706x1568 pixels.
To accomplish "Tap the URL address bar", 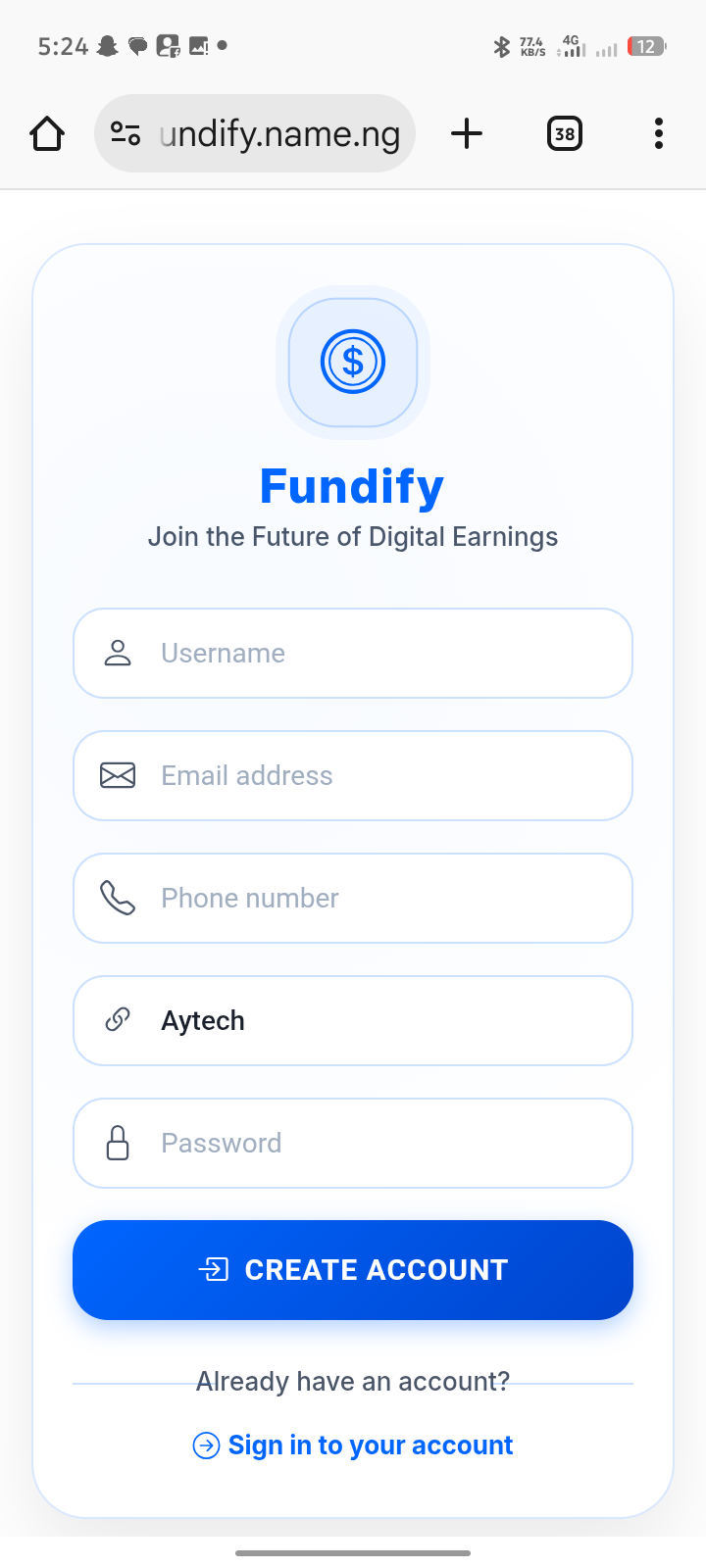I will pos(278,133).
